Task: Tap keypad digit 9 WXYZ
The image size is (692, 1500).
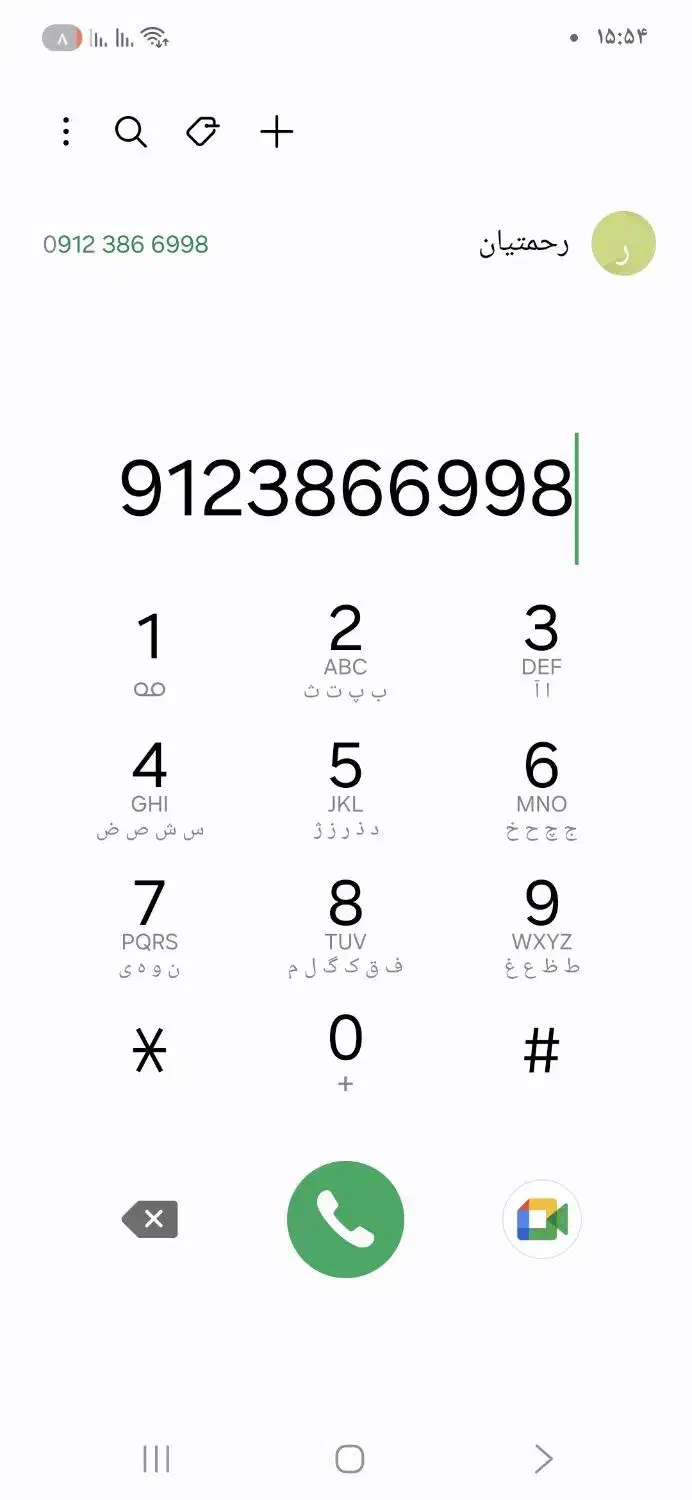Action: 541,924
